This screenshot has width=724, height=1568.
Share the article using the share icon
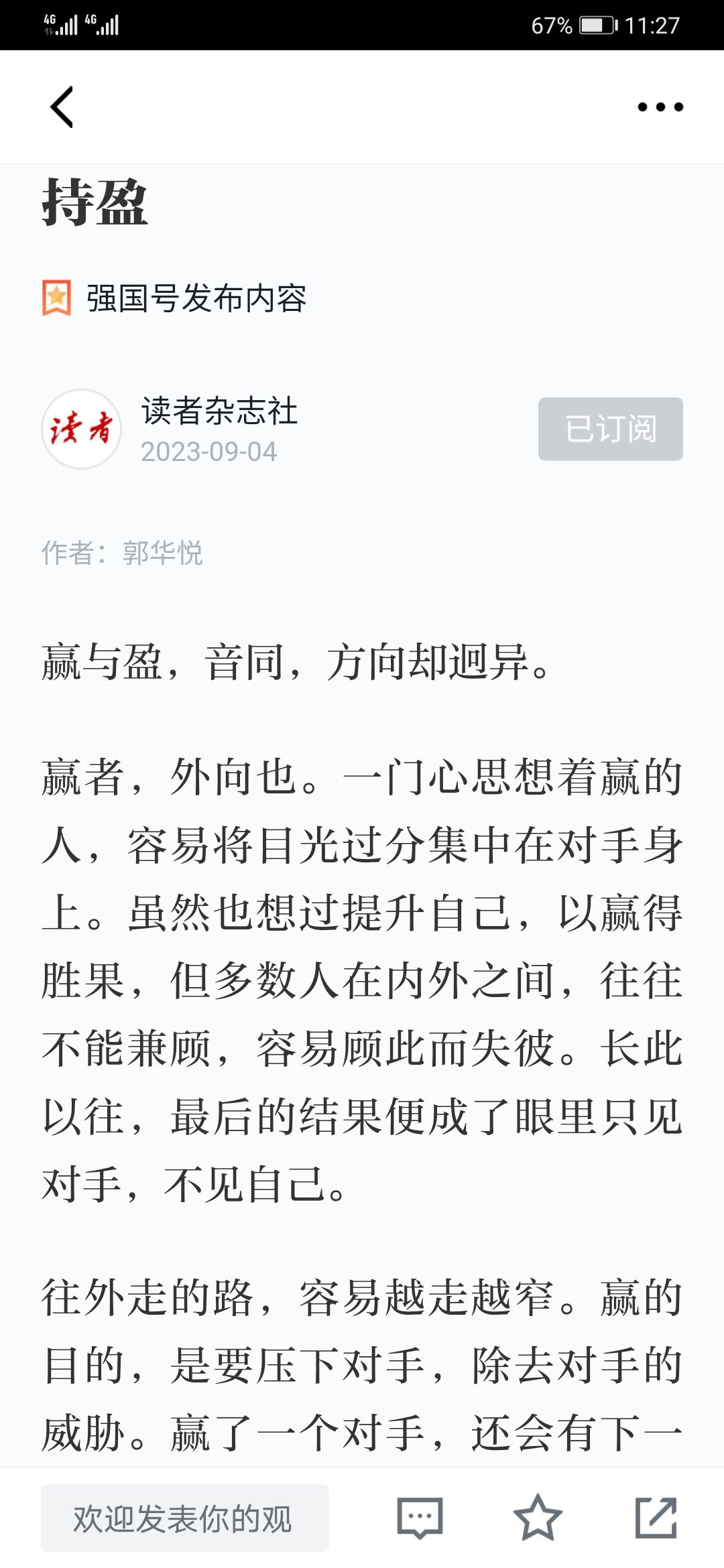click(x=656, y=1517)
